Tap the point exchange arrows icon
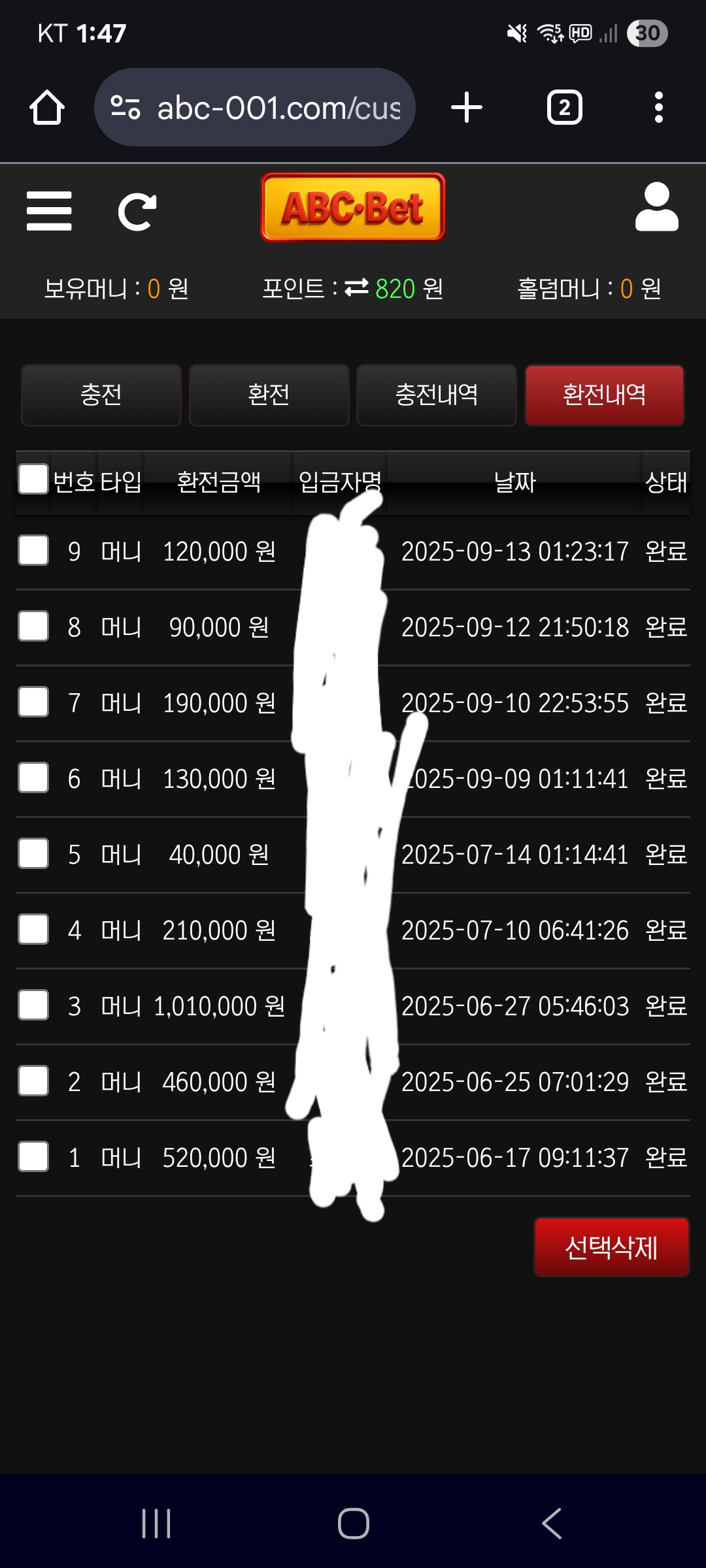 (x=357, y=288)
